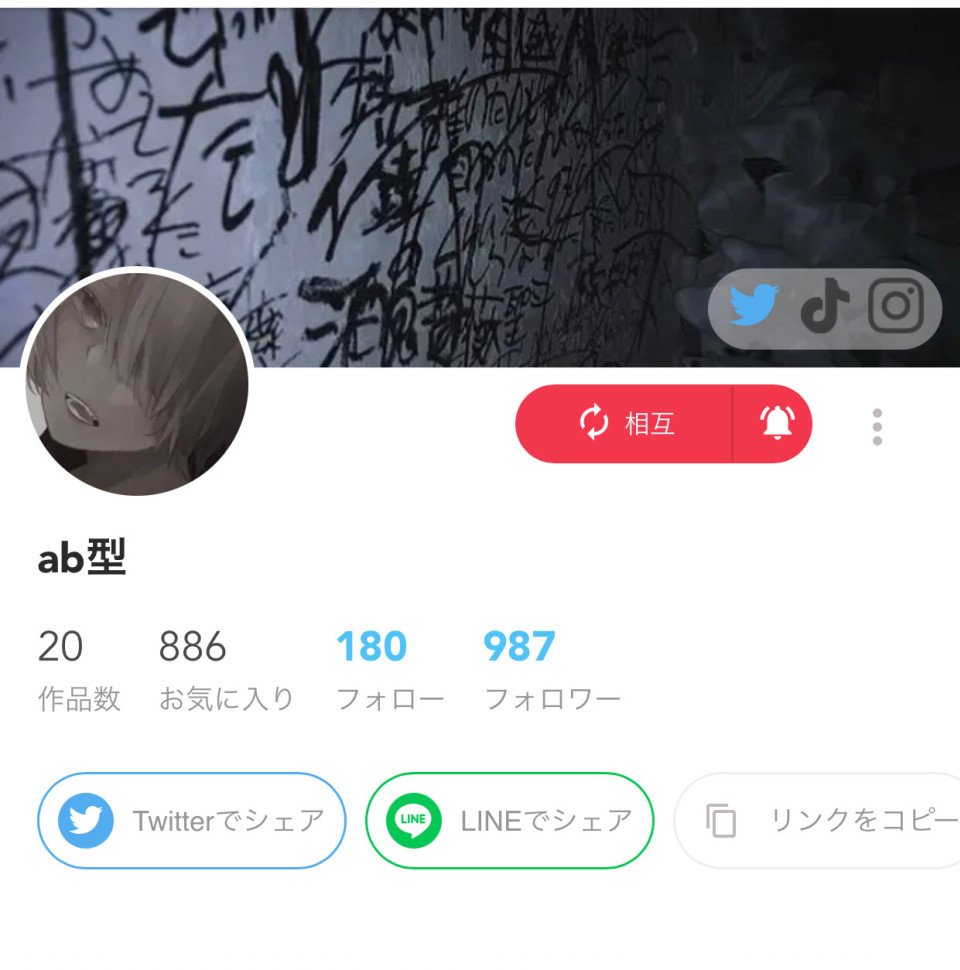Open the 180 フォロー following list
The width and height of the screenshot is (960, 970).
(388, 668)
